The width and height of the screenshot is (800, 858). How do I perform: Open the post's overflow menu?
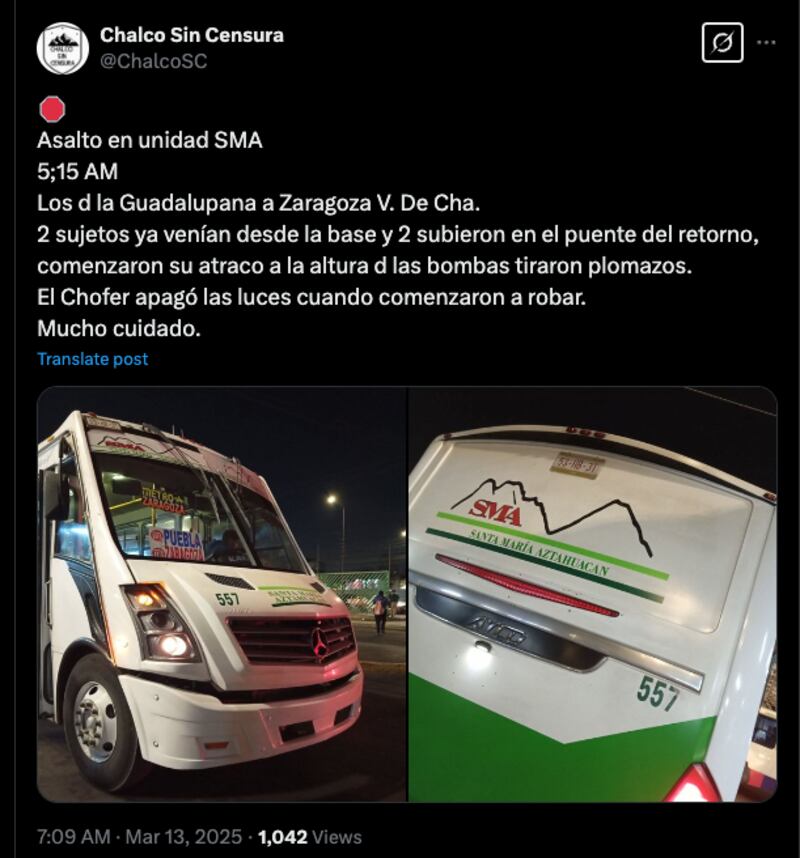tap(766, 43)
